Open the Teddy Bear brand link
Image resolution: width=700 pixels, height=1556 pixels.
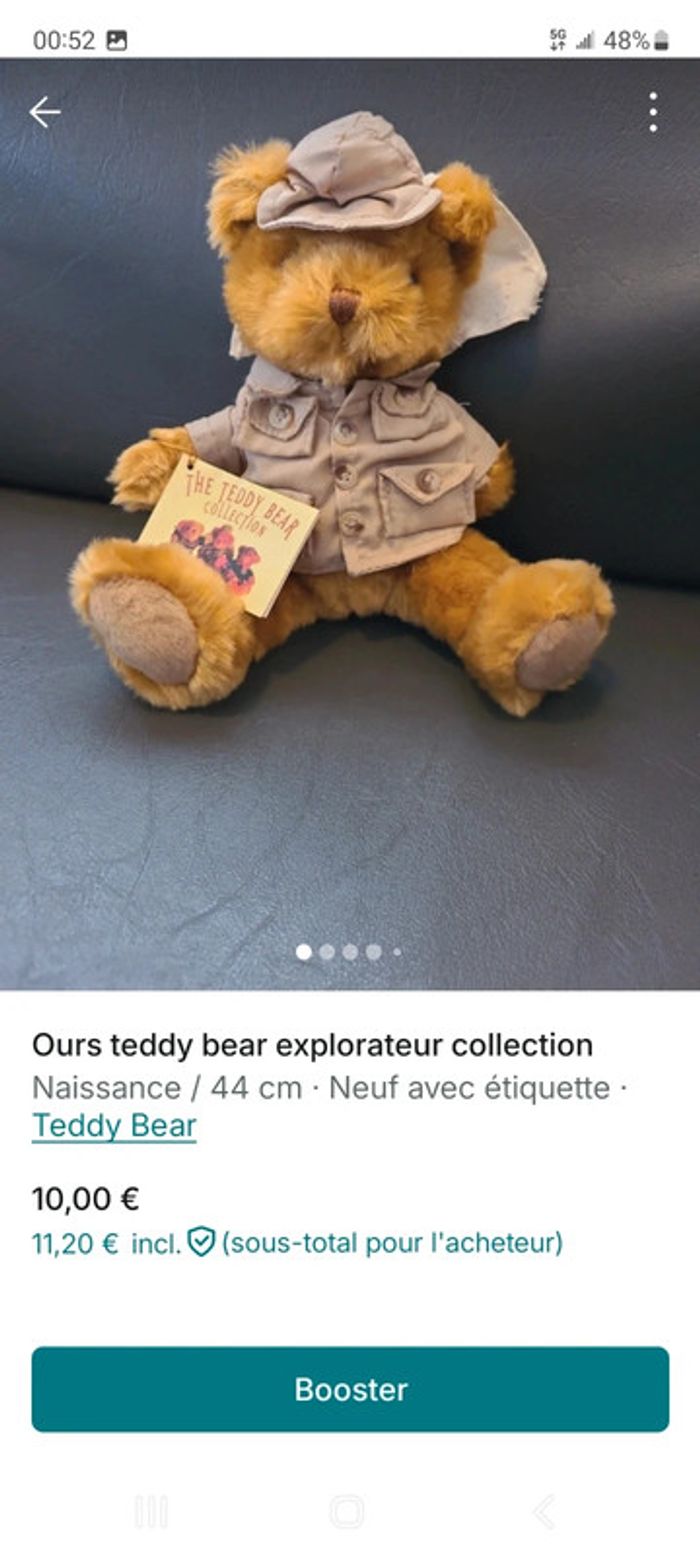114,1126
